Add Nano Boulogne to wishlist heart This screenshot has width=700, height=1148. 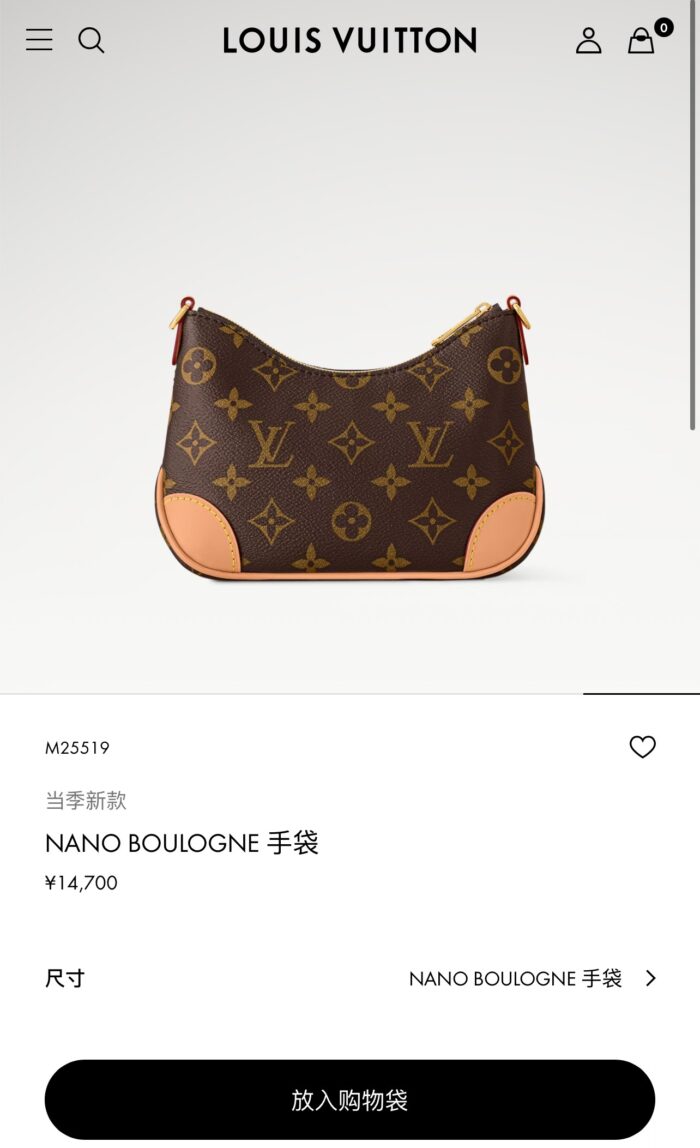coord(643,747)
